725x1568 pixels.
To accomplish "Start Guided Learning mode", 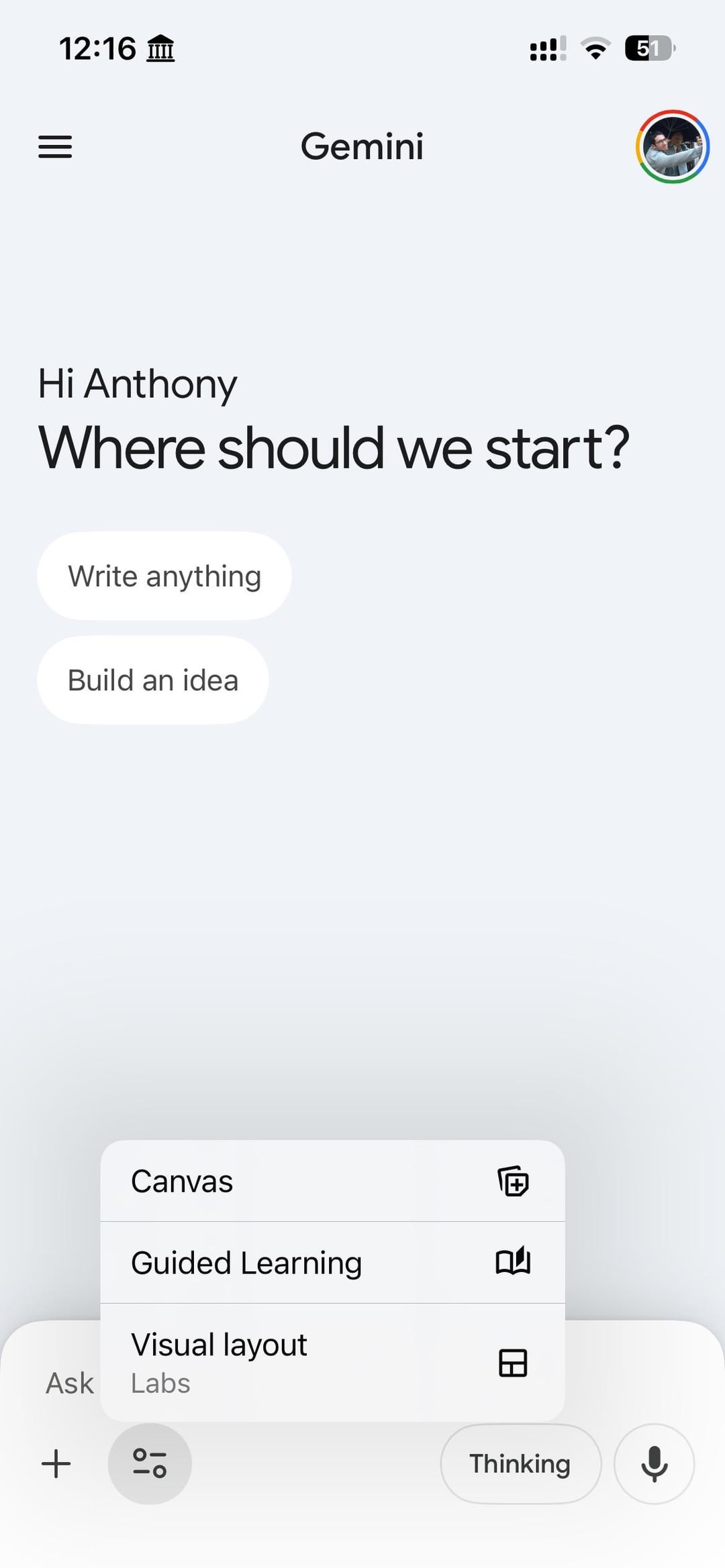I will tap(332, 1263).
